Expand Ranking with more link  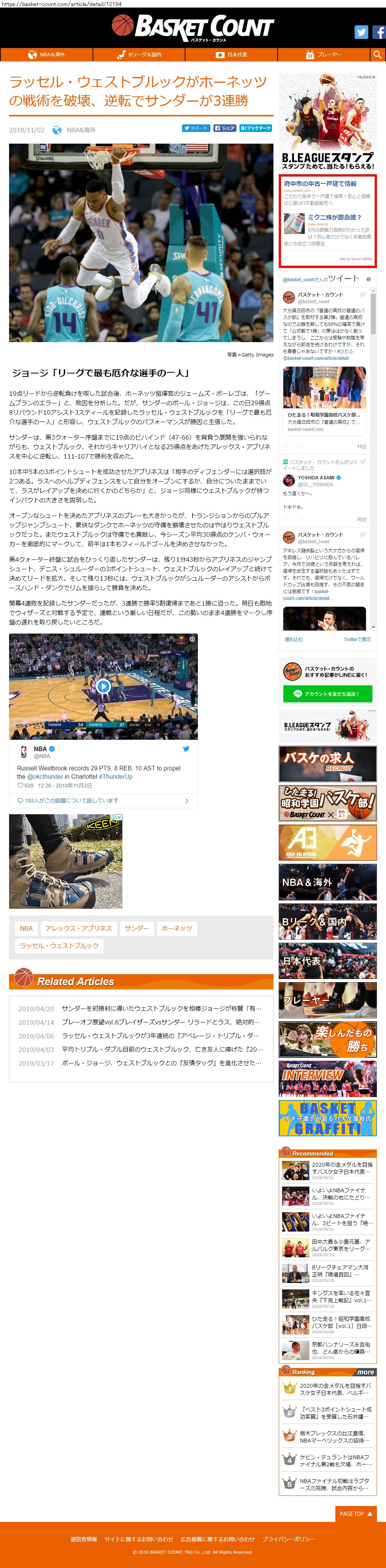coord(365,1372)
